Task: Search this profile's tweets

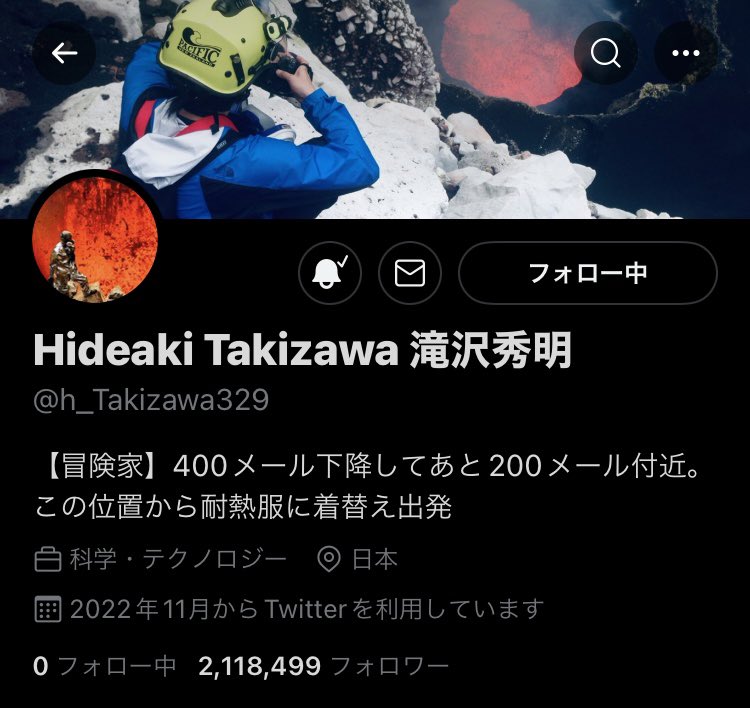Action: (x=606, y=52)
